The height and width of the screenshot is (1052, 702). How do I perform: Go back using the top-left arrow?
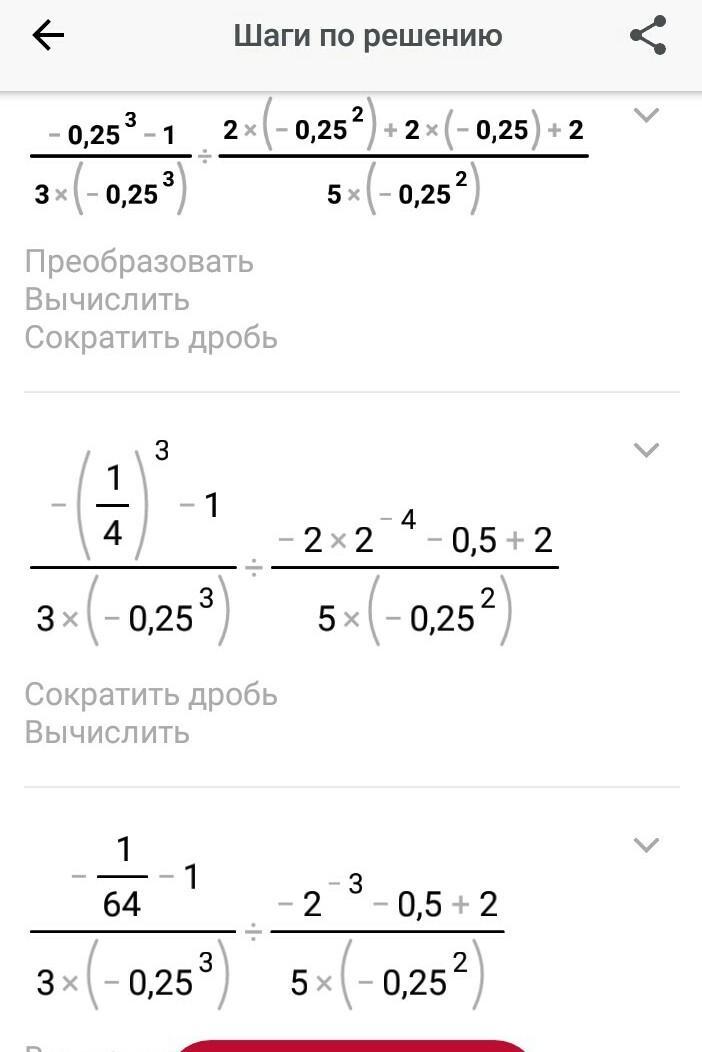(48, 37)
